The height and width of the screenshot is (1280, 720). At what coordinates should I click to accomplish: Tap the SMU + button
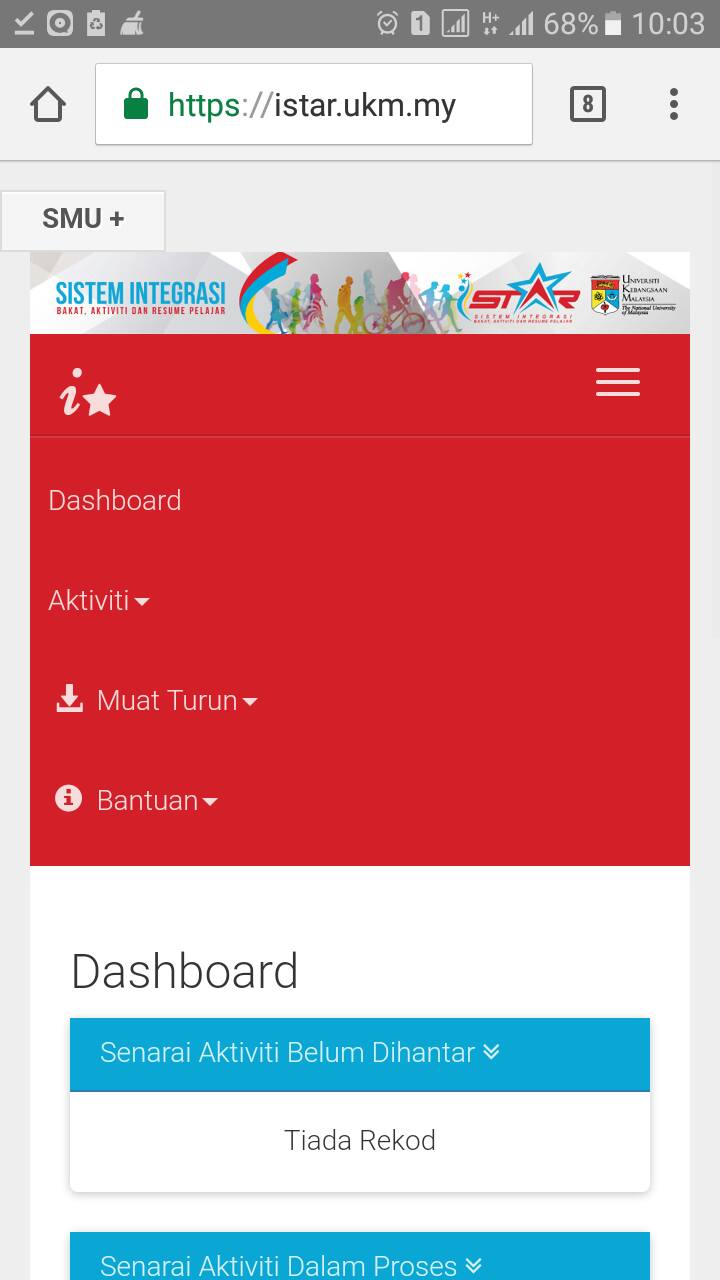pos(83,219)
